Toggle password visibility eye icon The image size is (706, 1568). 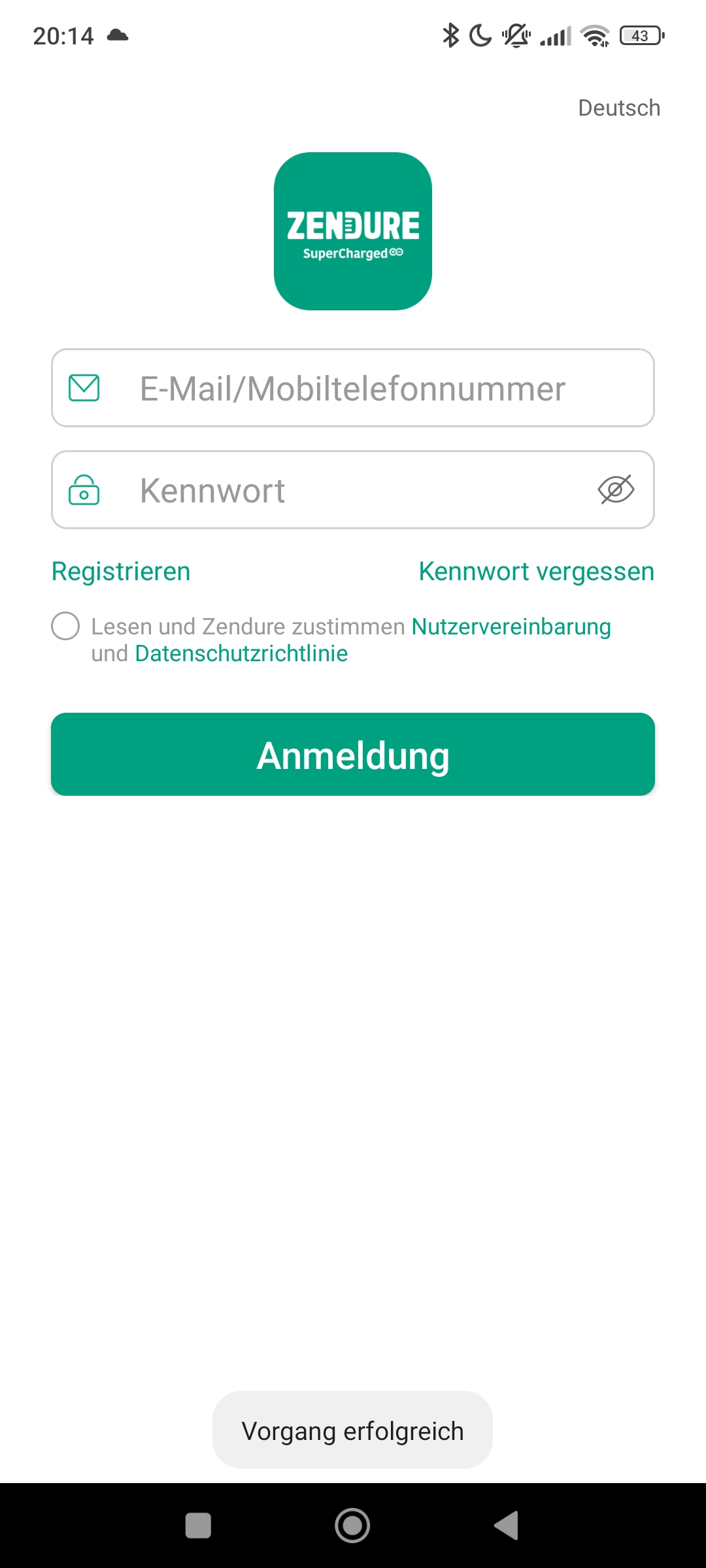(x=616, y=490)
